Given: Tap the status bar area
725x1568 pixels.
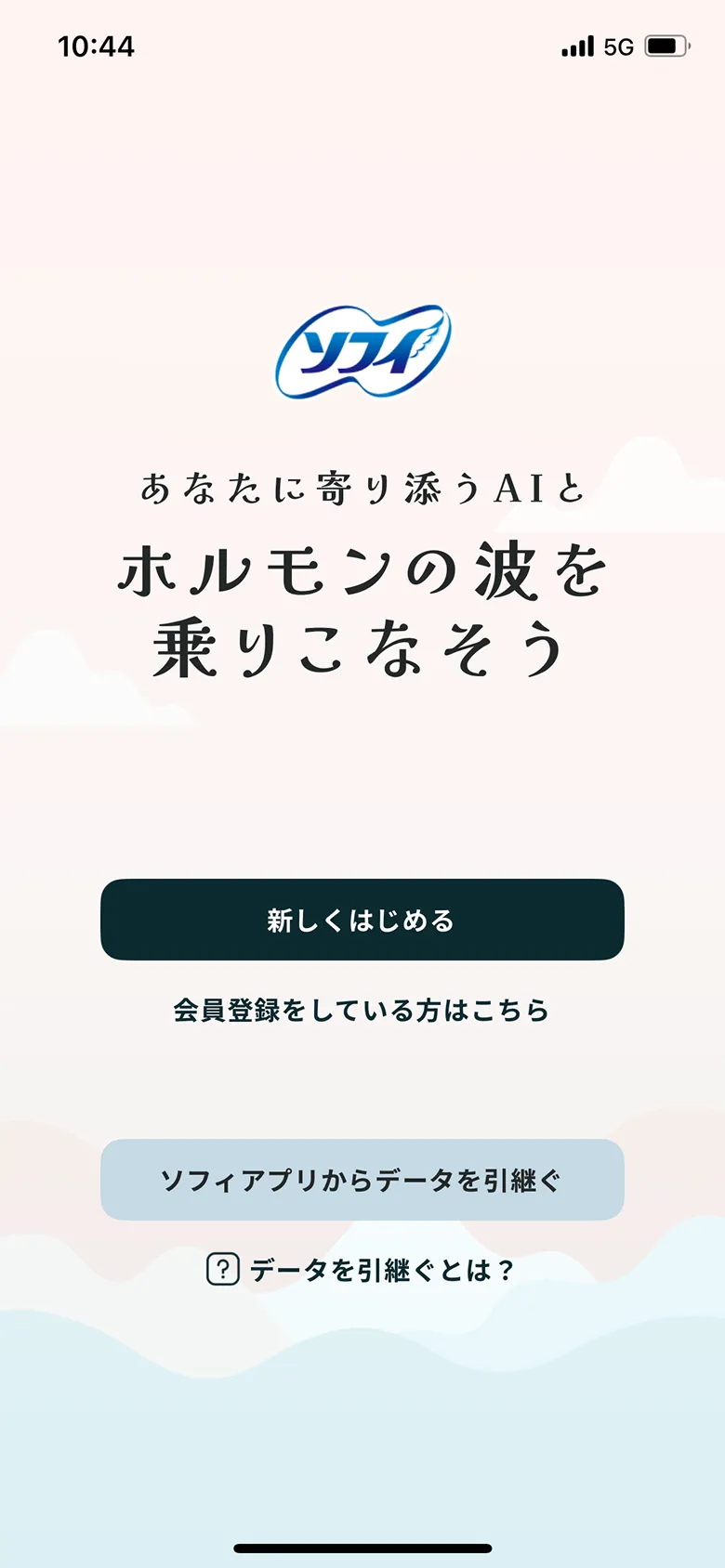Looking at the screenshot, I should pos(362,45).
